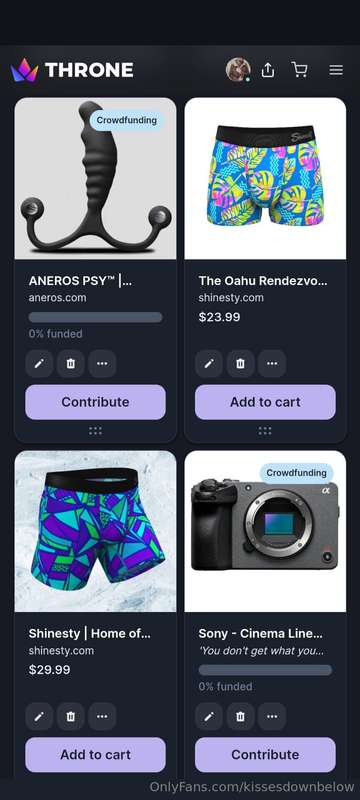
Task: Contribute to the Sony Cinema Line camera
Action: (265, 755)
